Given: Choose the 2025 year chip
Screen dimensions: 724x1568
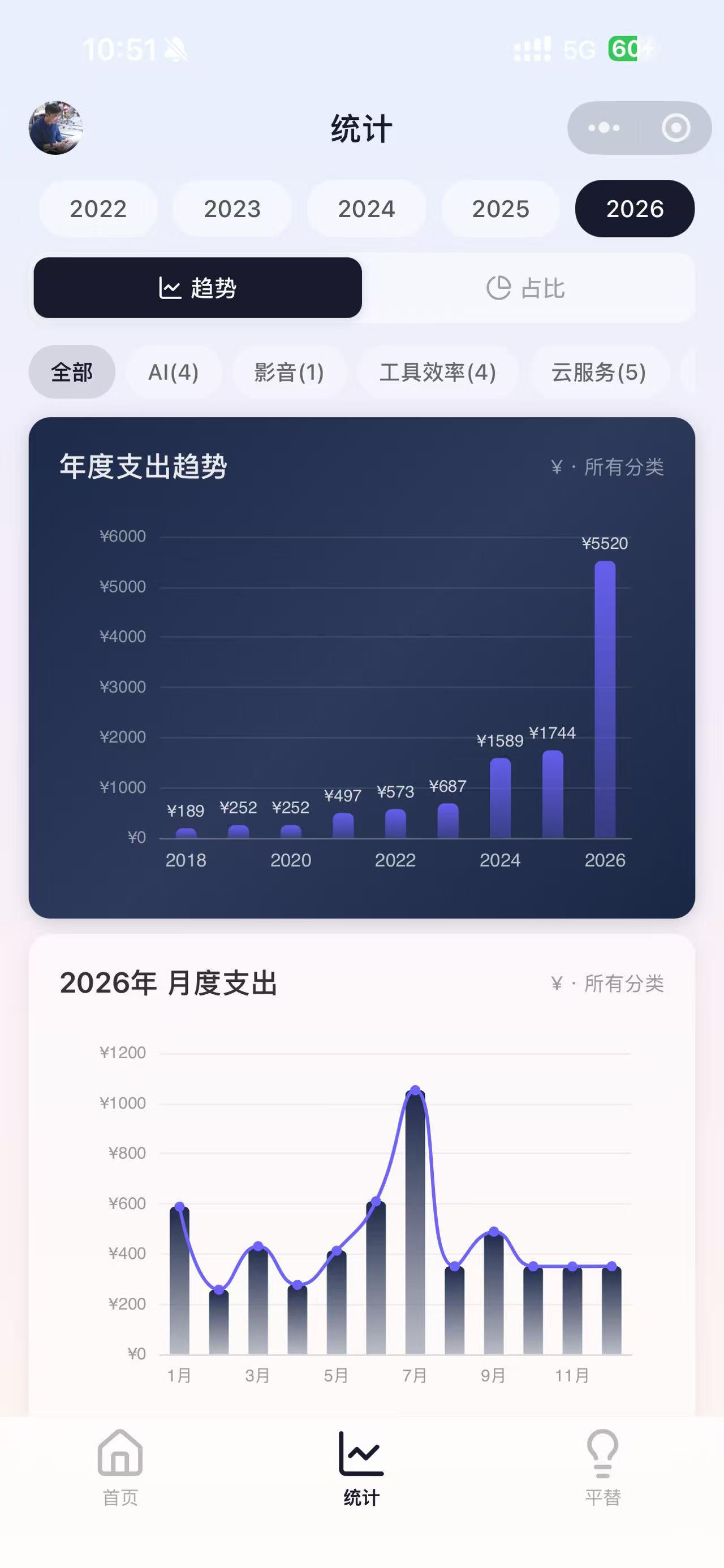Looking at the screenshot, I should pos(500,209).
